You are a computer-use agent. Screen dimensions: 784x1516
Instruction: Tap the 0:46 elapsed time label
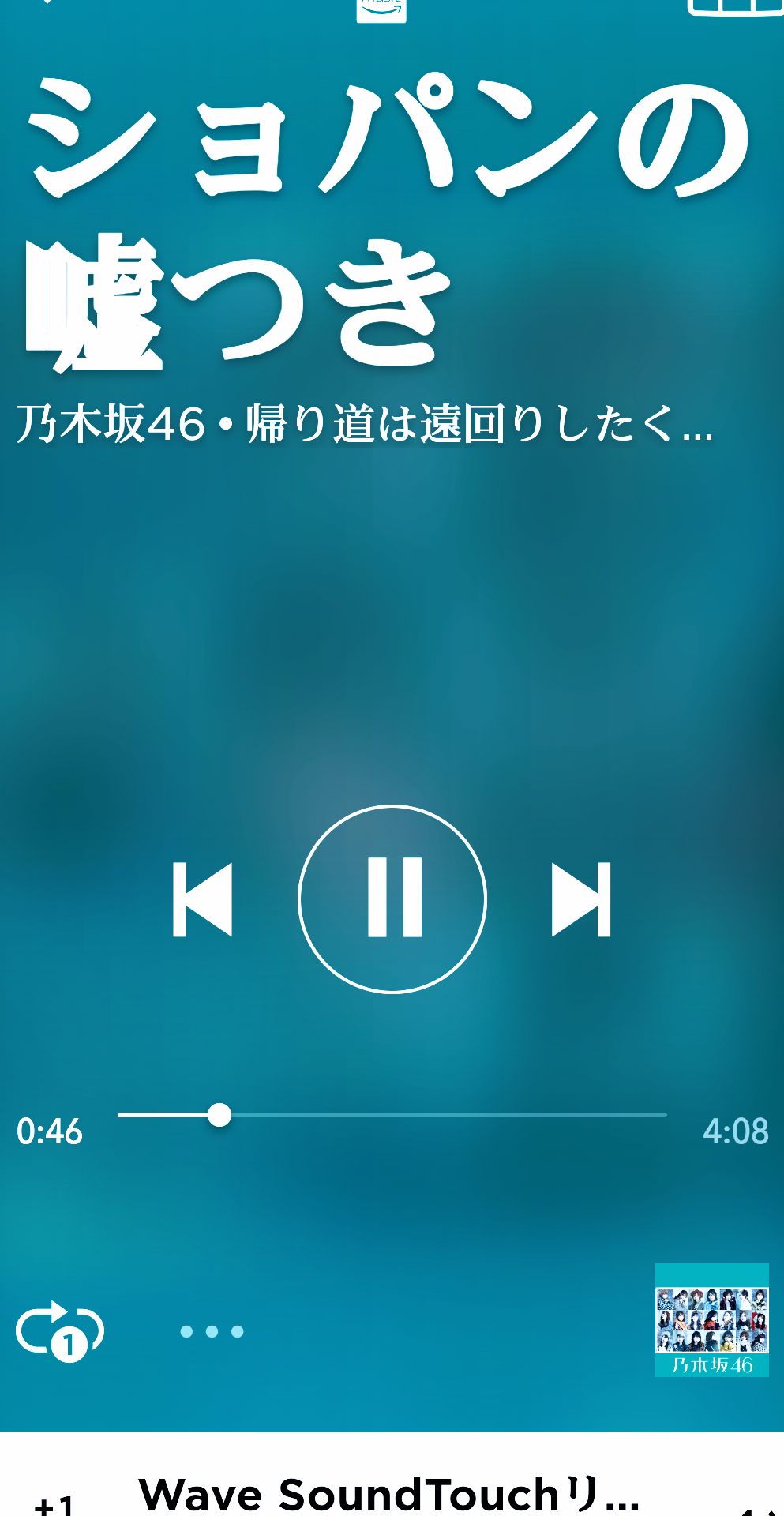tap(51, 1131)
